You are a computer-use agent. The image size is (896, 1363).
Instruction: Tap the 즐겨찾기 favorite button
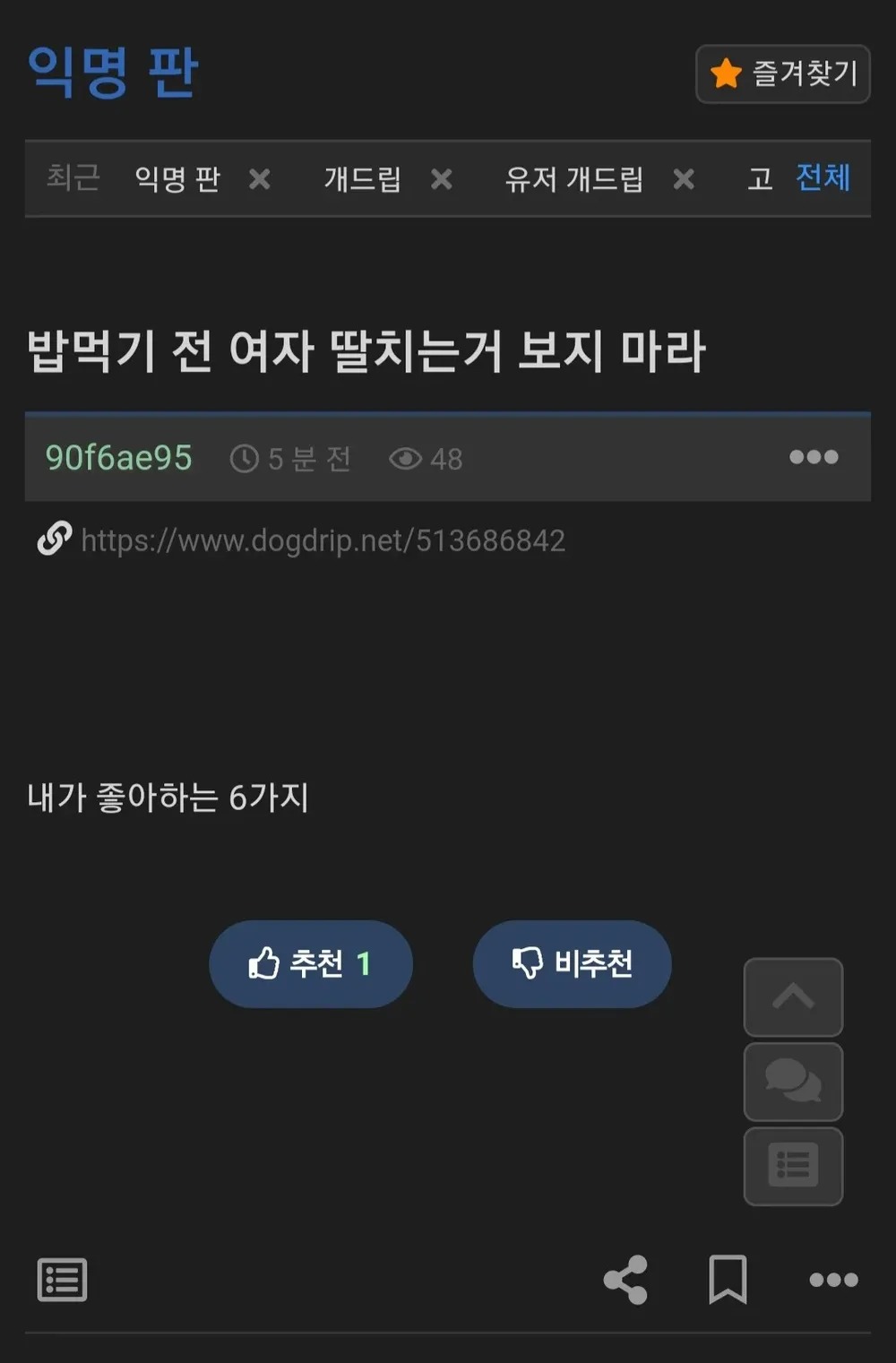pos(783,73)
